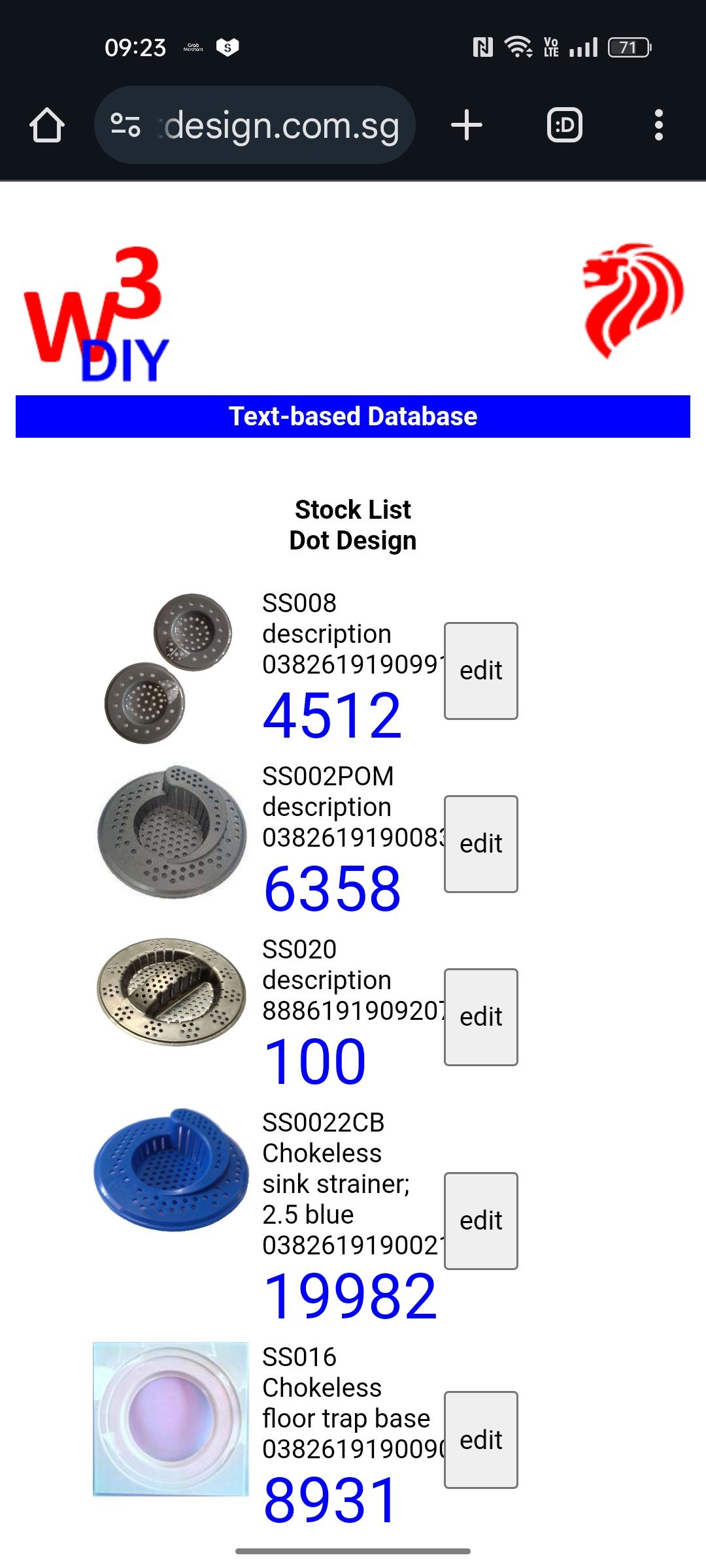Tap the address bar showing design.com.sg
The image size is (706, 1568).
[281, 125]
